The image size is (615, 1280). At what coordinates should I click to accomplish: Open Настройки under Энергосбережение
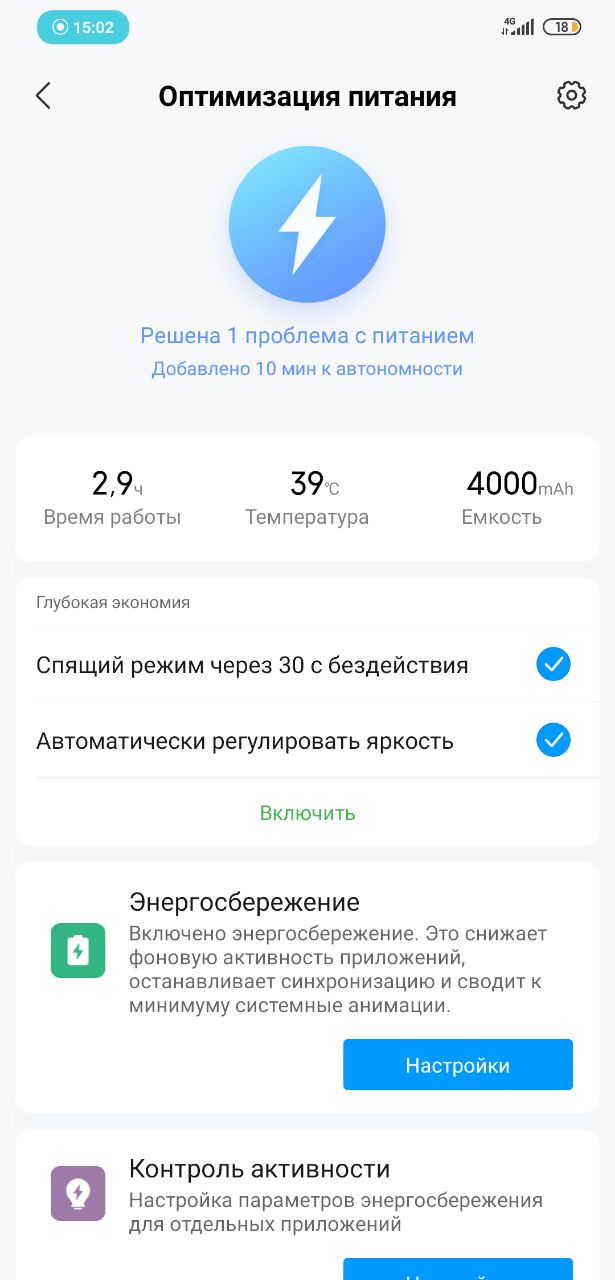458,1066
